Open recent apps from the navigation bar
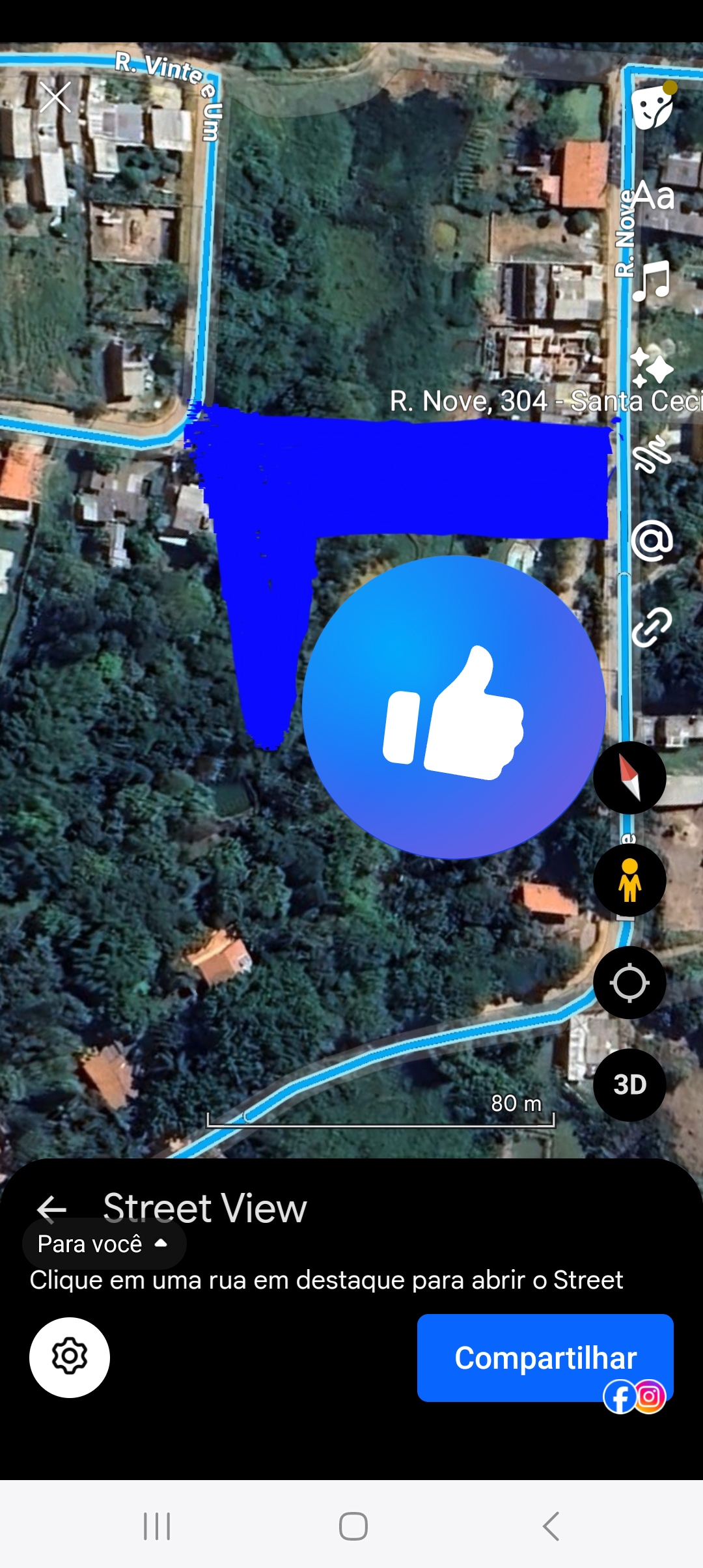Viewport: 703px width, 1568px height. (x=157, y=1526)
